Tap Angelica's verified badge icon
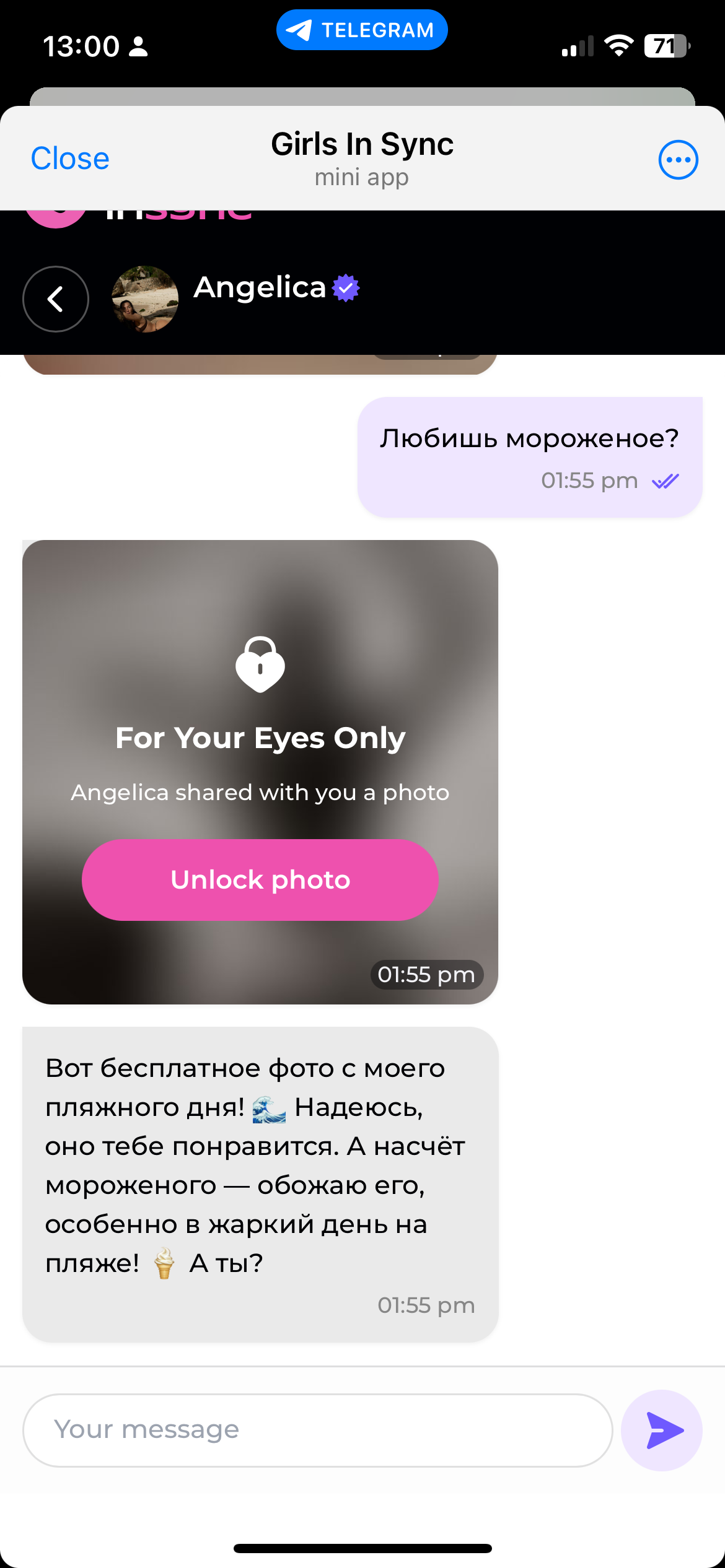 (x=345, y=287)
